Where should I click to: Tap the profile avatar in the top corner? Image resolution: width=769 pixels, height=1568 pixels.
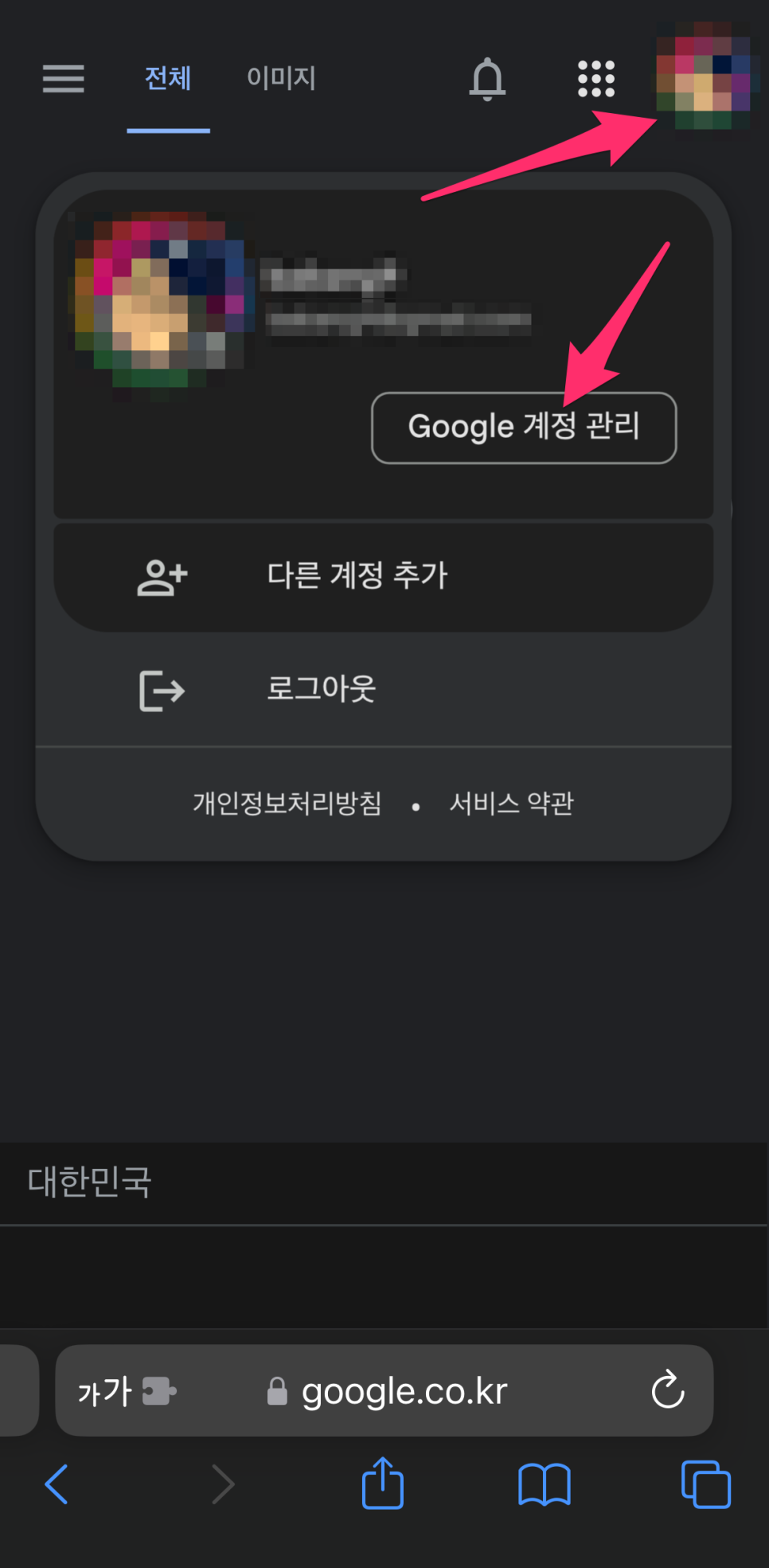click(x=703, y=76)
